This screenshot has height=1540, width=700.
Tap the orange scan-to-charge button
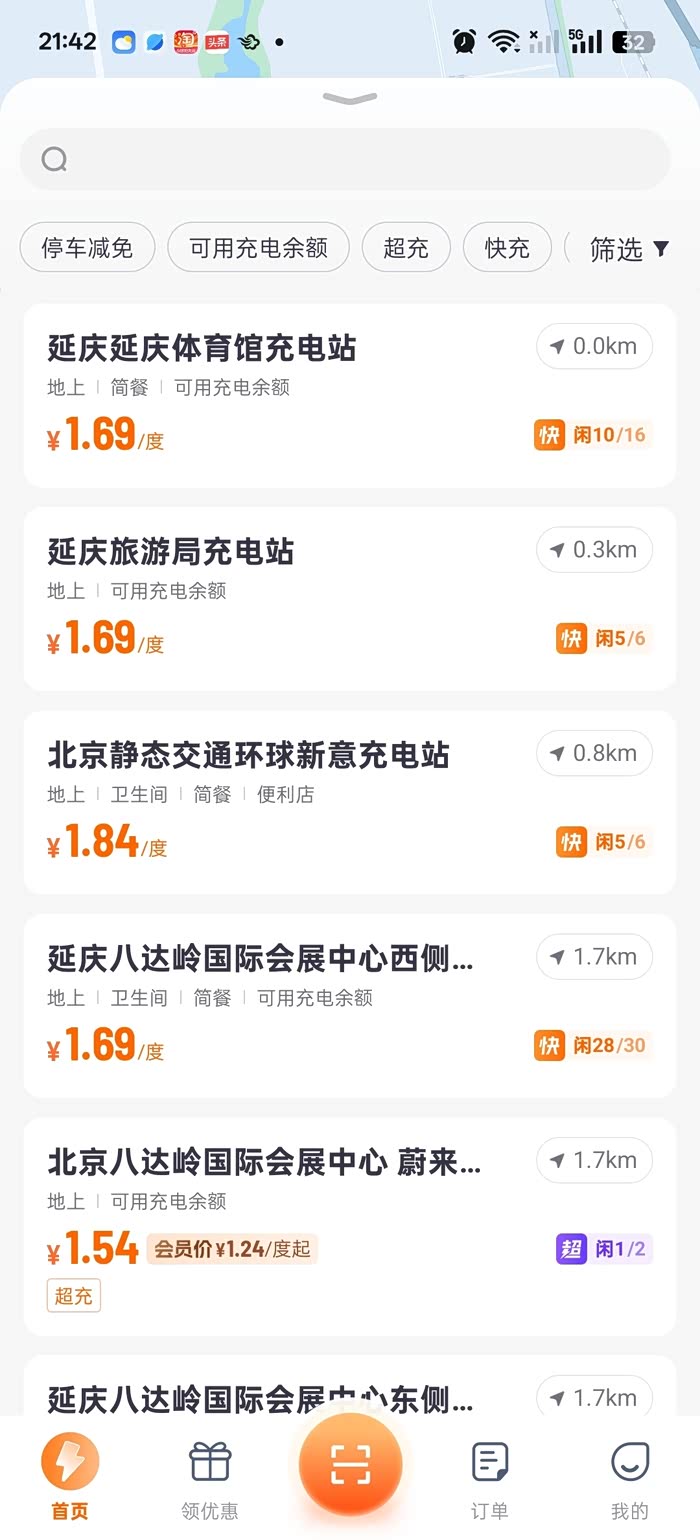point(350,1465)
